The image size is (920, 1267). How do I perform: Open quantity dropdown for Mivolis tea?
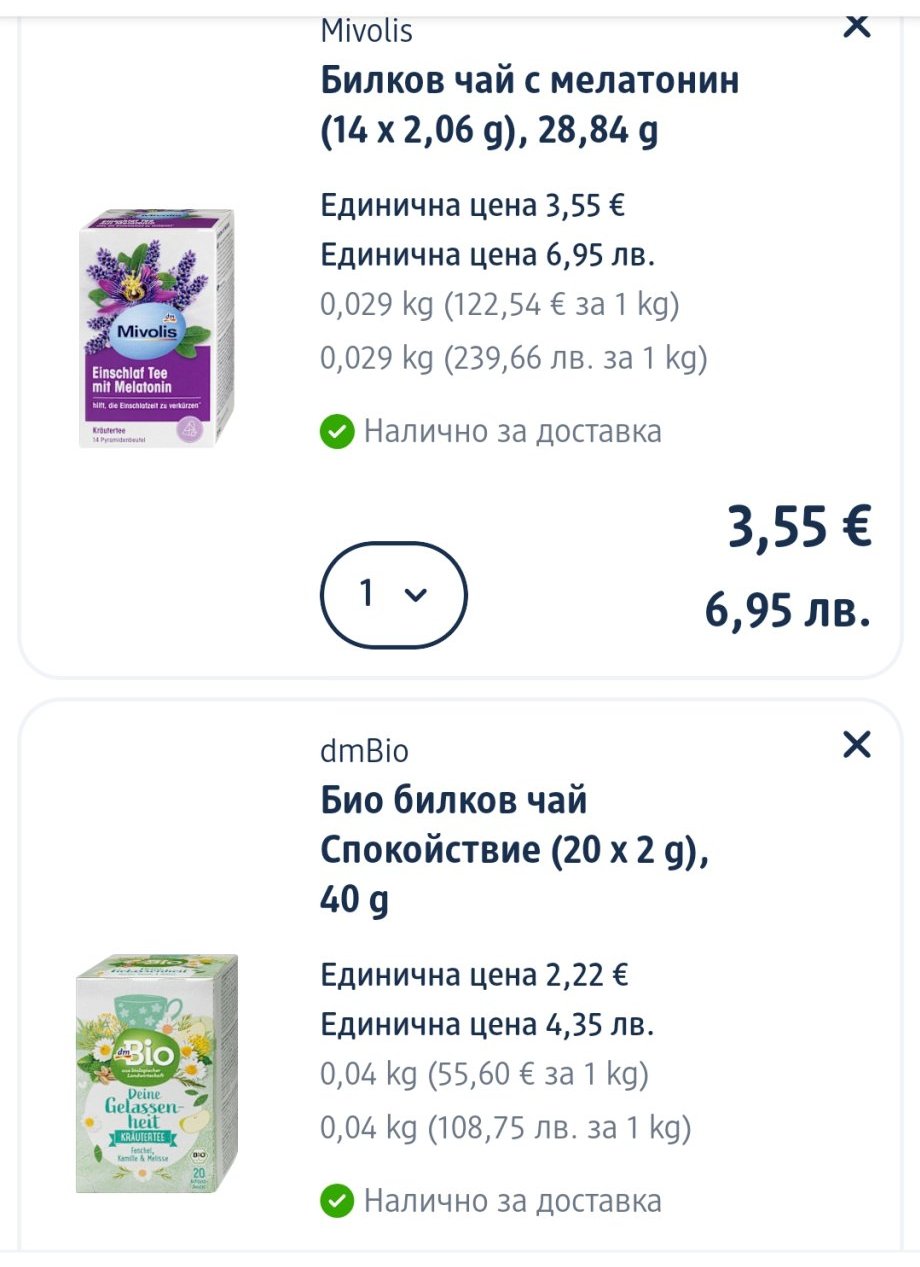coord(393,595)
